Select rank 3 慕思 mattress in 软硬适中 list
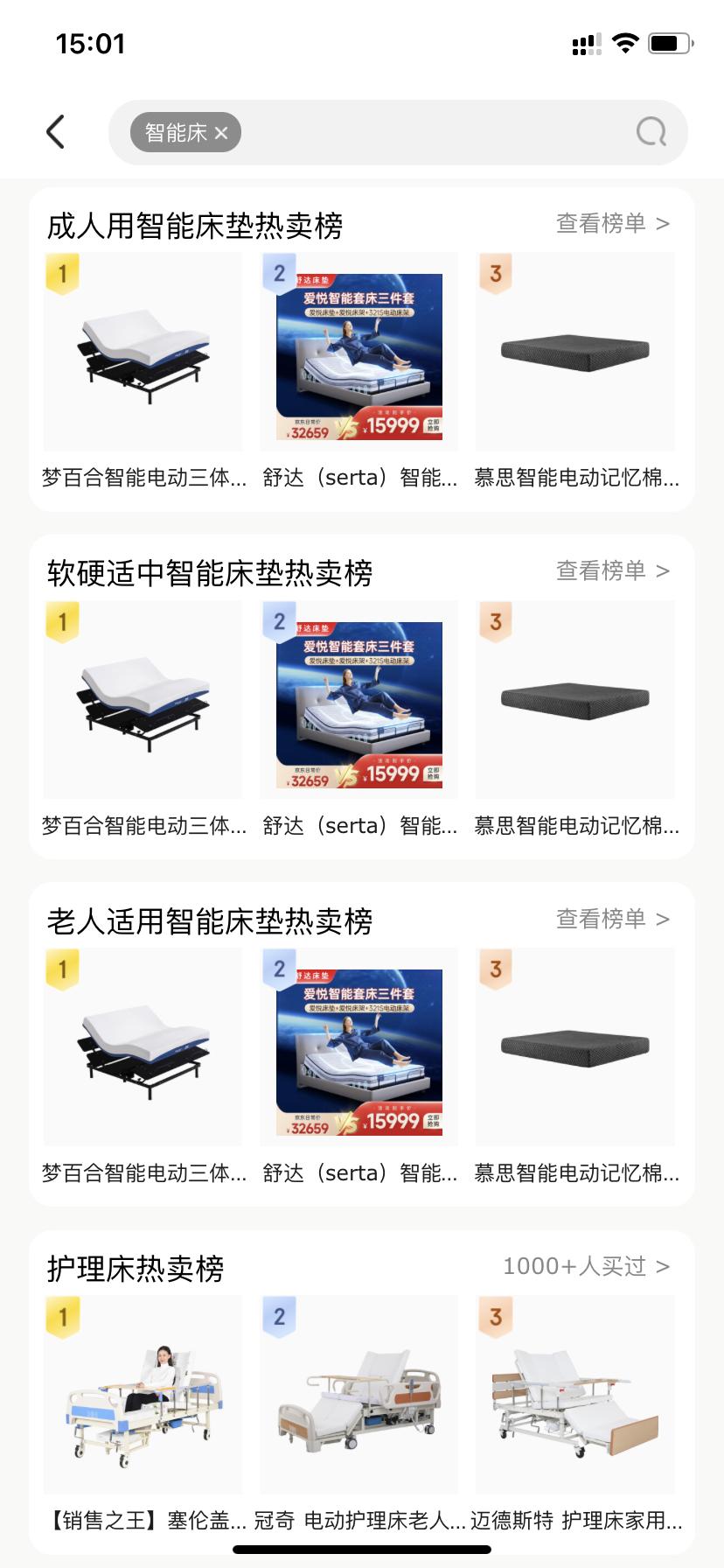 [x=575, y=699]
